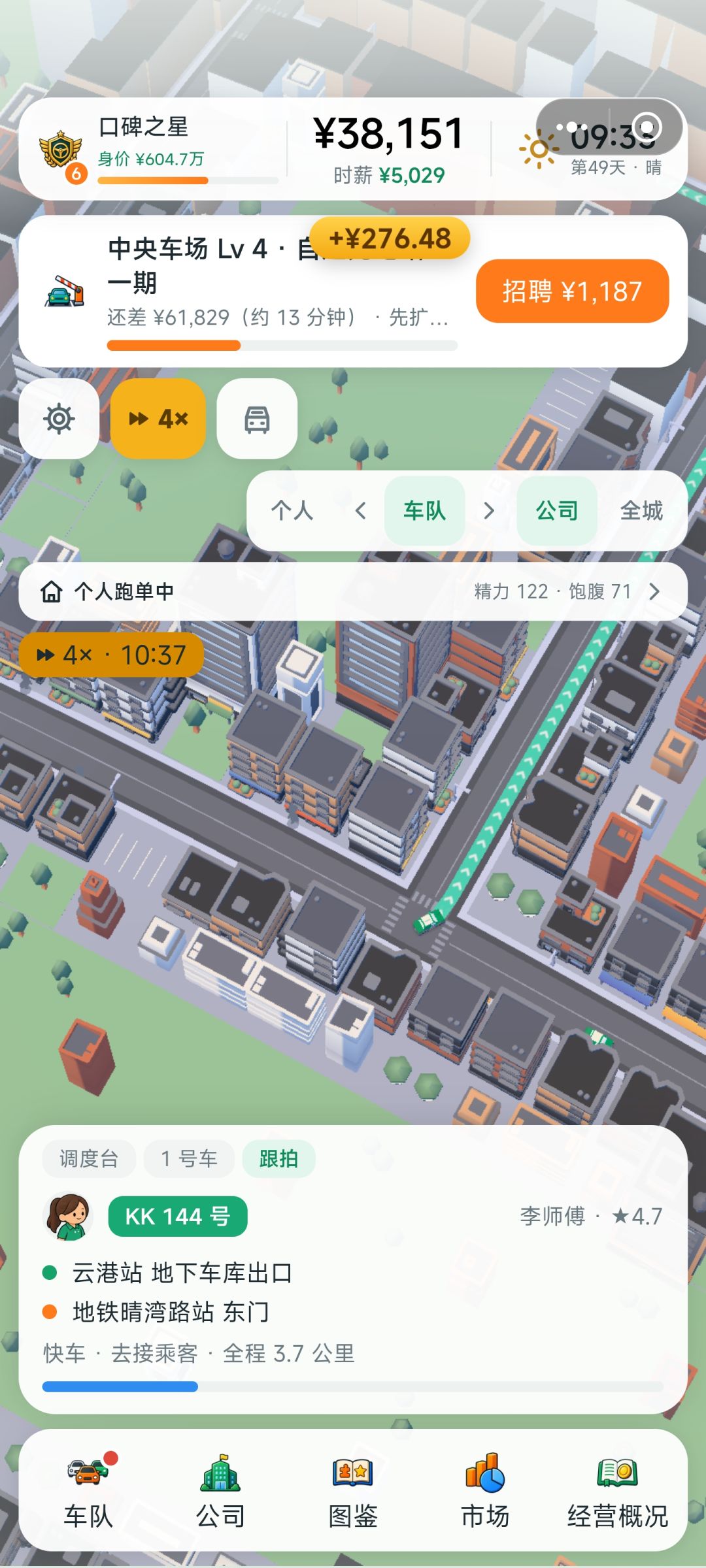Open the settings gear button
The width and height of the screenshot is (706, 1568).
coord(59,419)
